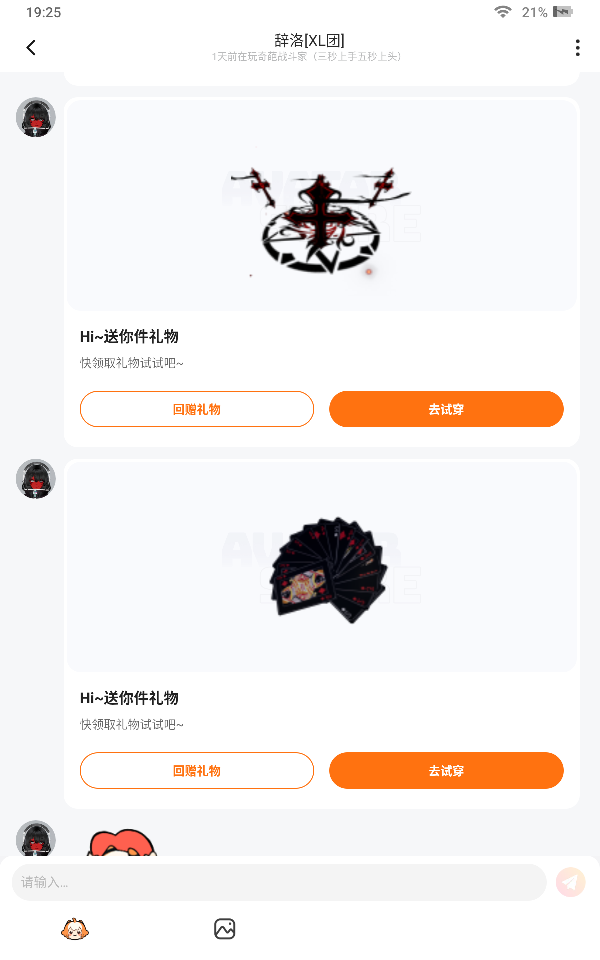Screen dimensions: 600x960
Task: Open the playing cards gift image
Action: click(x=321, y=567)
